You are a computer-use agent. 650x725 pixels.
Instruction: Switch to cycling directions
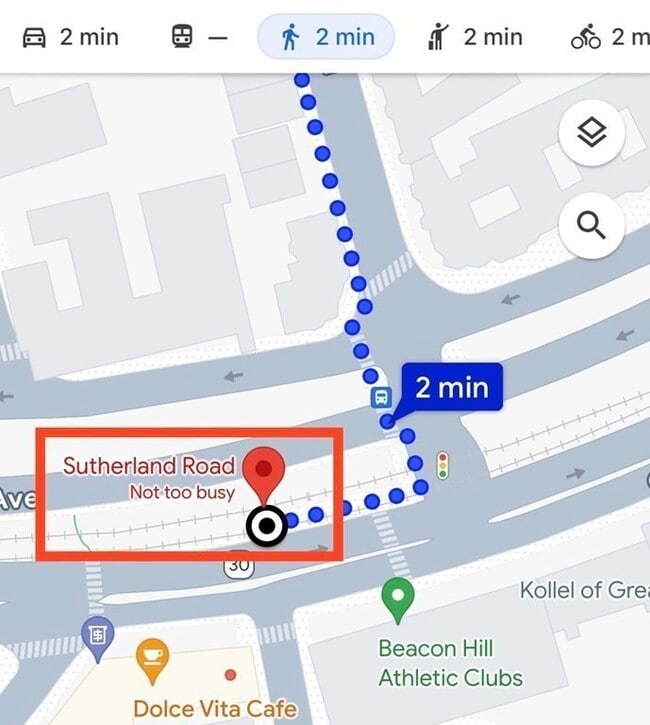[610, 38]
